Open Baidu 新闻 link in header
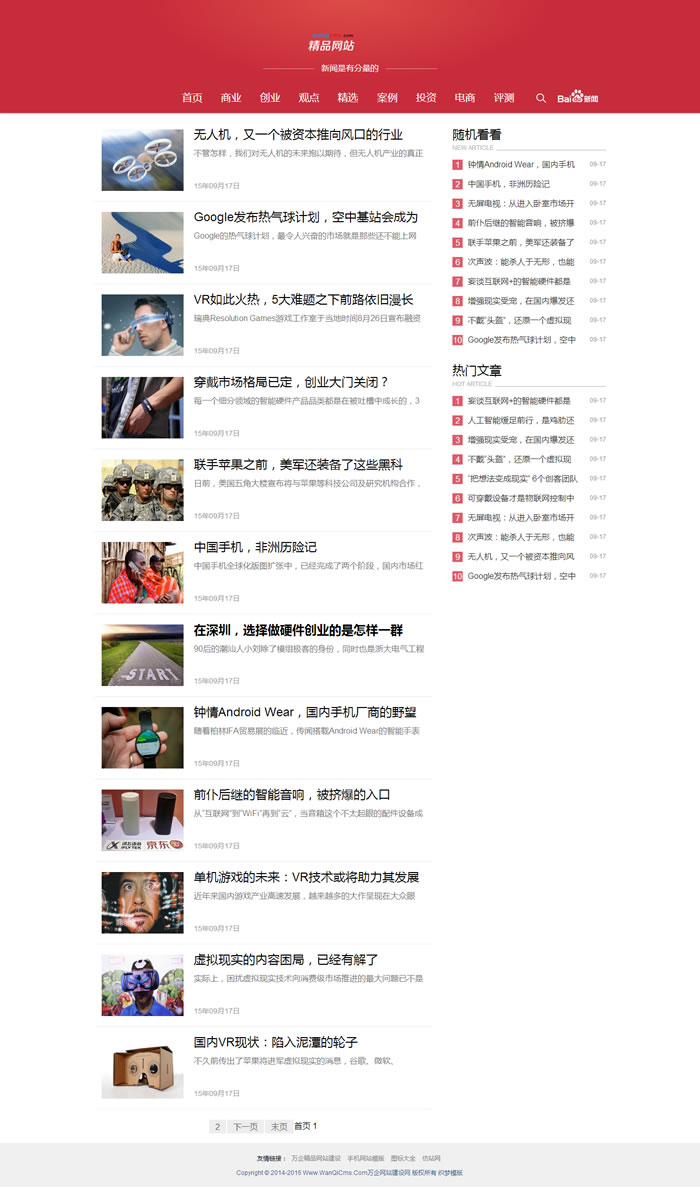The width and height of the screenshot is (700, 1187). click(x=578, y=98)
